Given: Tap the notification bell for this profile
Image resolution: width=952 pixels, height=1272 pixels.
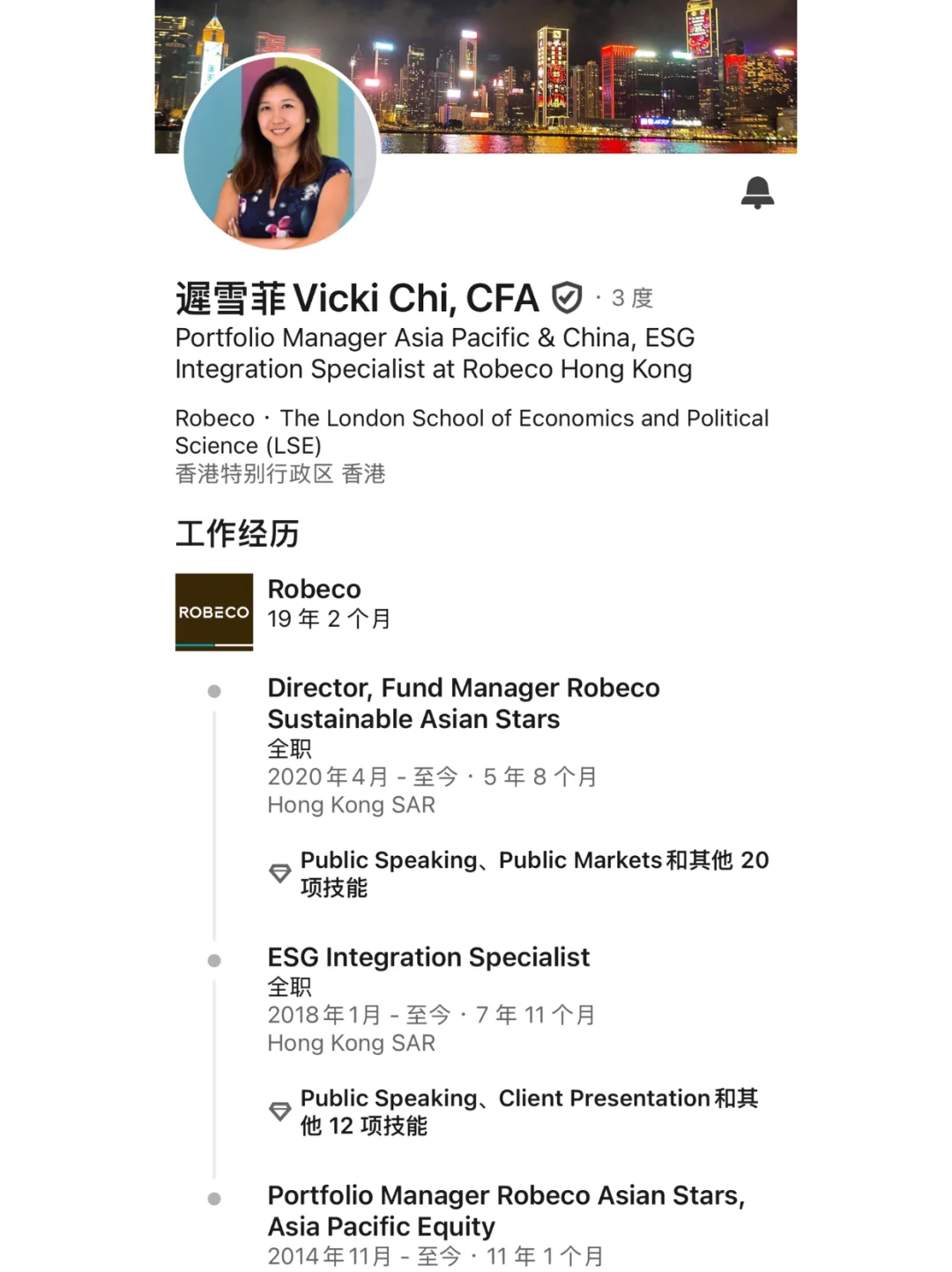Looking at the screenshot, I should [x=757, y=192].
